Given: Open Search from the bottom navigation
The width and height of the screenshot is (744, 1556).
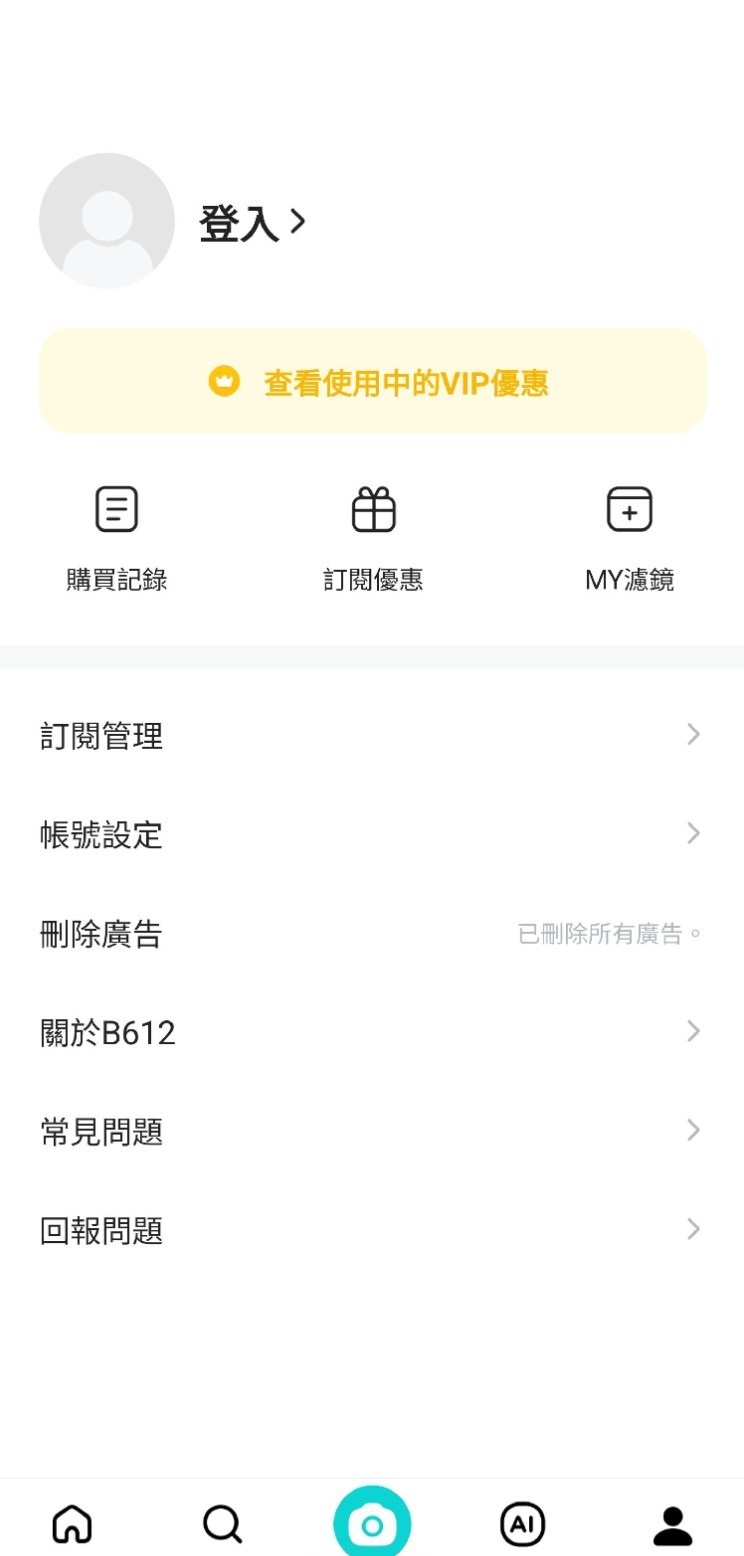Looking at the screenshot, I should coord(221,1522).
